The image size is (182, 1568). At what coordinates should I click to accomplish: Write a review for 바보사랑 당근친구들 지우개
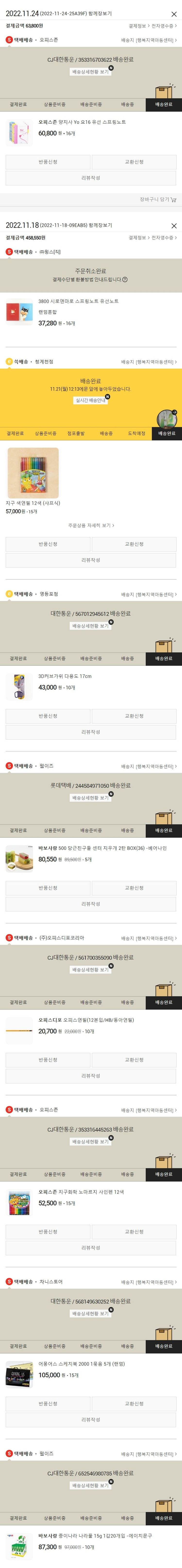[x=90, y=904]
